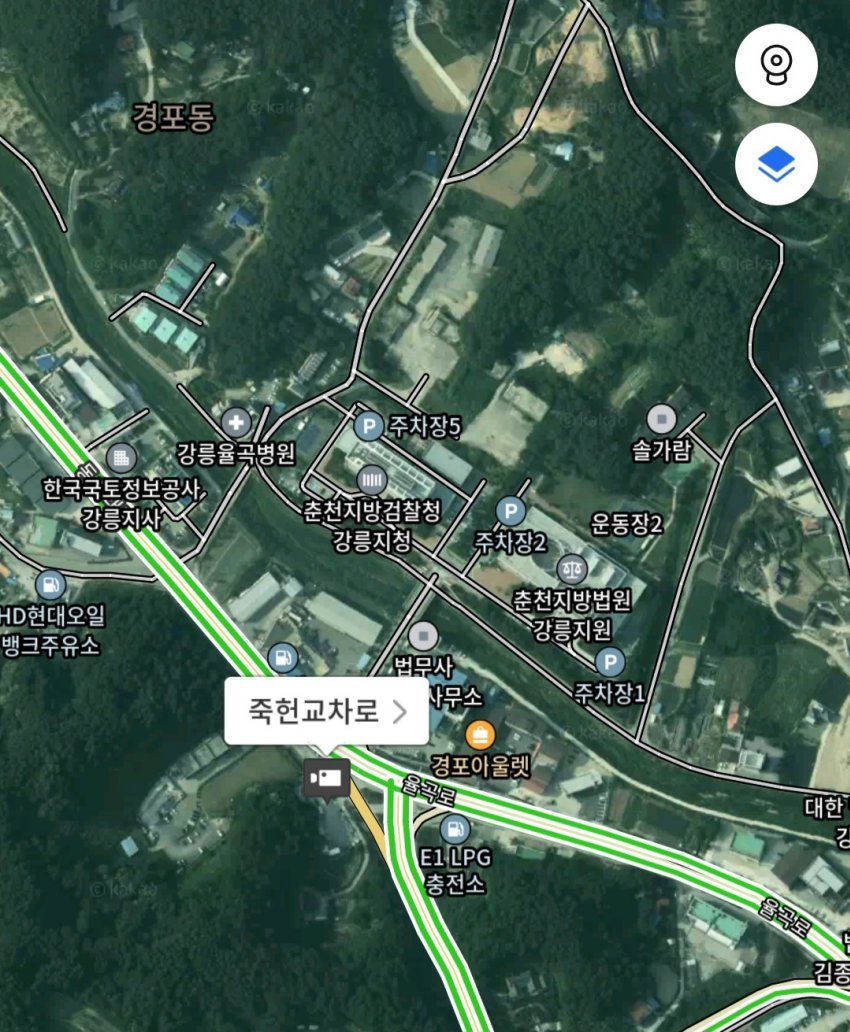Click the 한국국토정보공사 강릉지사 building icon
The height and width of the screenshot is (1032, 850).
[x=122, y=459]
